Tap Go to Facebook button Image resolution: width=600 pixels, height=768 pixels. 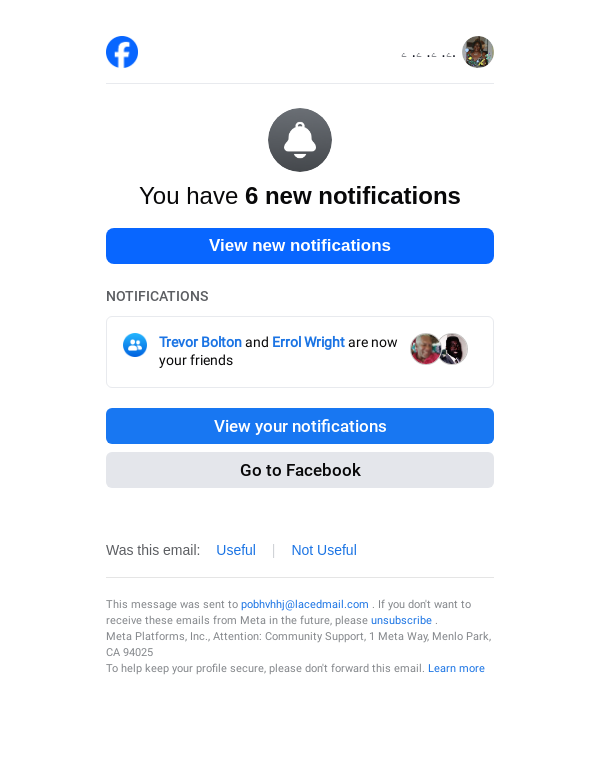300,470
